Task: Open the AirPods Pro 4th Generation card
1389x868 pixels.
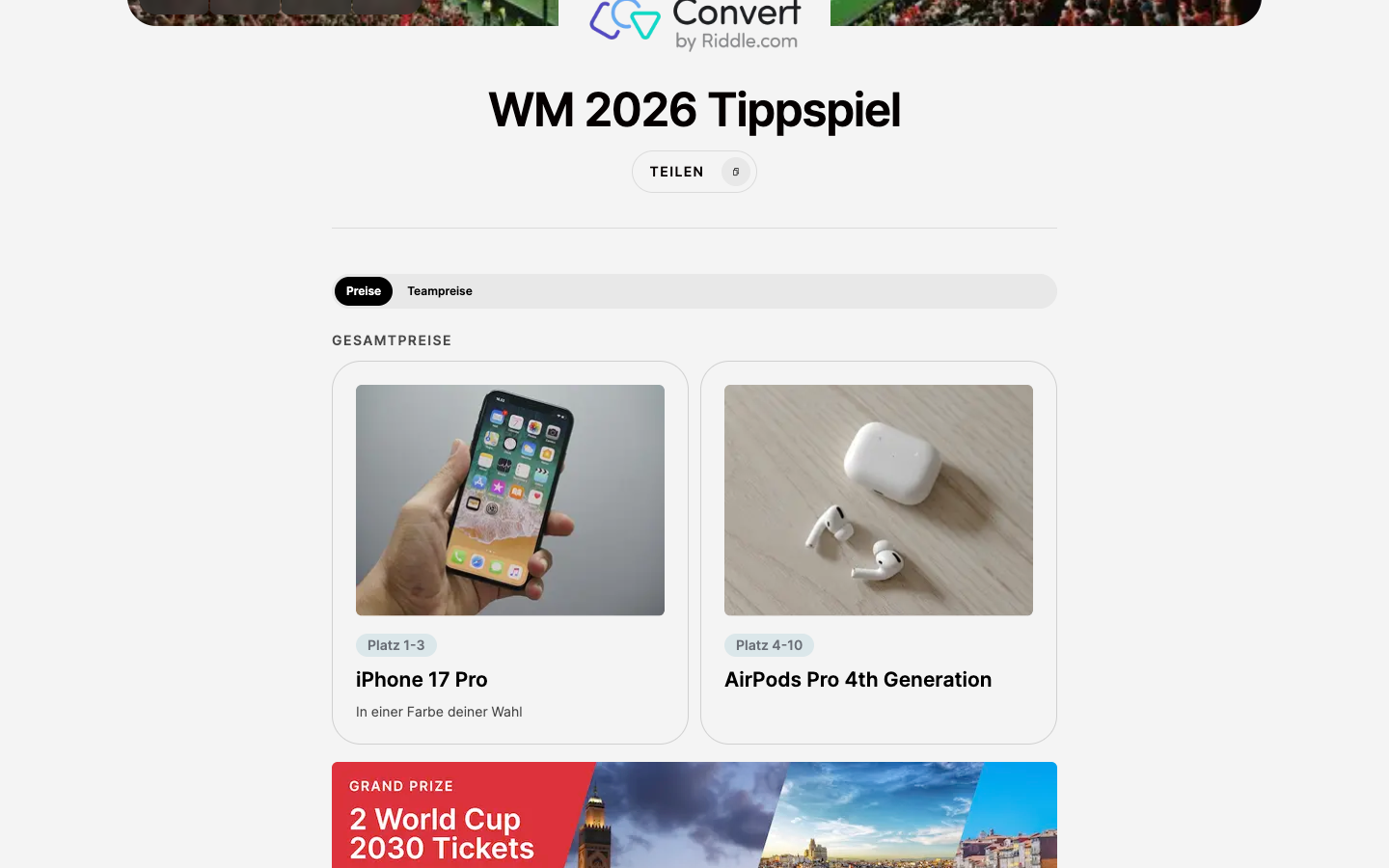Action: click(x=878, y=552)
